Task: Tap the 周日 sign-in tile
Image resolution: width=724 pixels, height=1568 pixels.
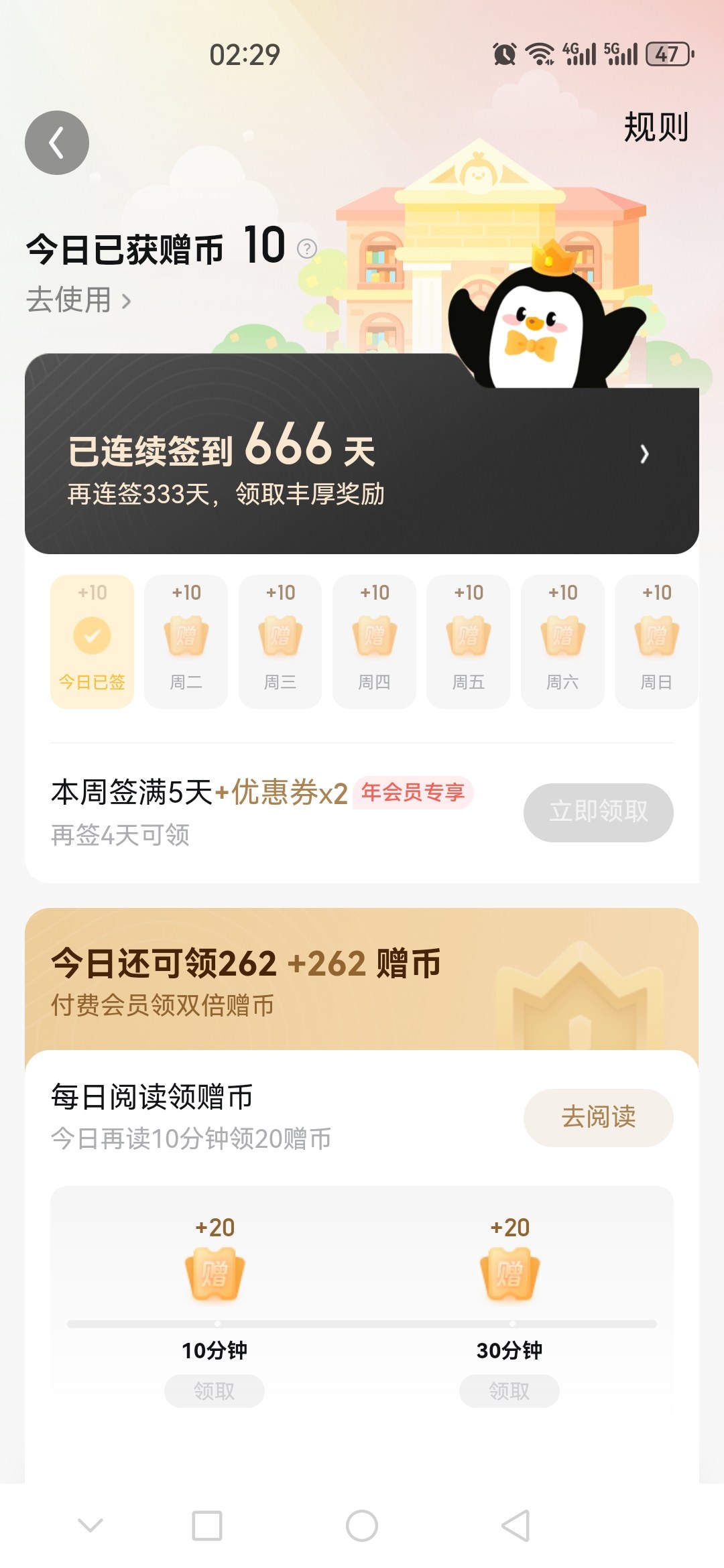Action: pyautogui.click(x=656, y=641)
